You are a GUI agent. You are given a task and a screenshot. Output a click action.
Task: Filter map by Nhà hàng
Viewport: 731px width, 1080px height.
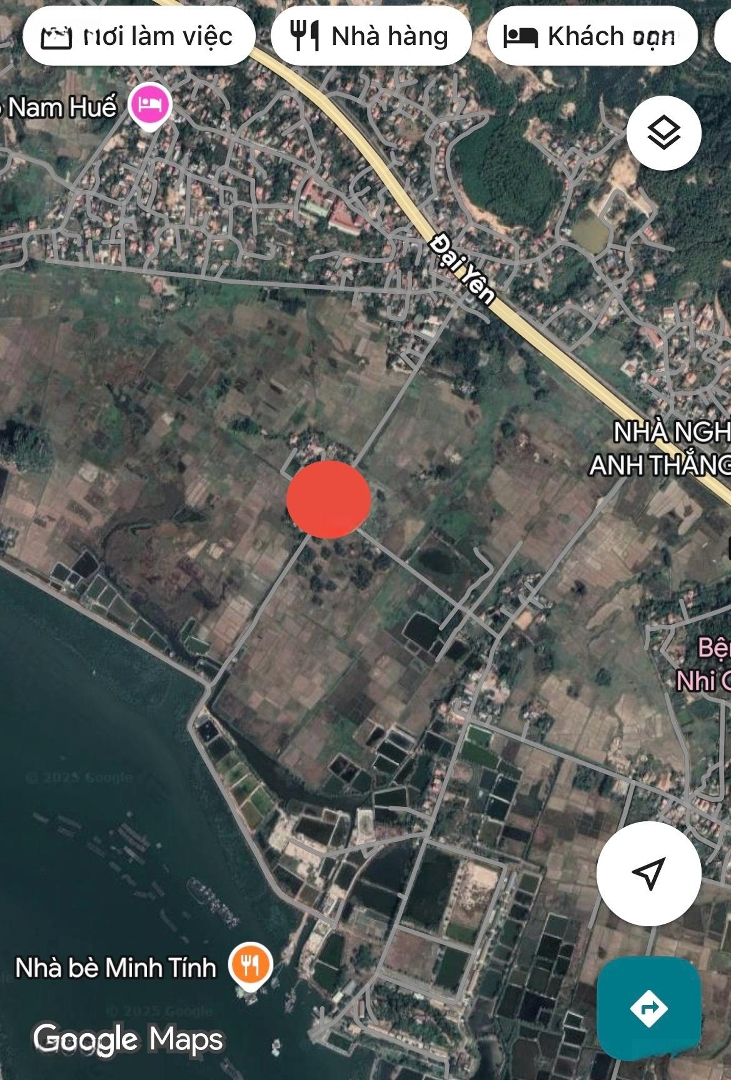pos(370,37)
